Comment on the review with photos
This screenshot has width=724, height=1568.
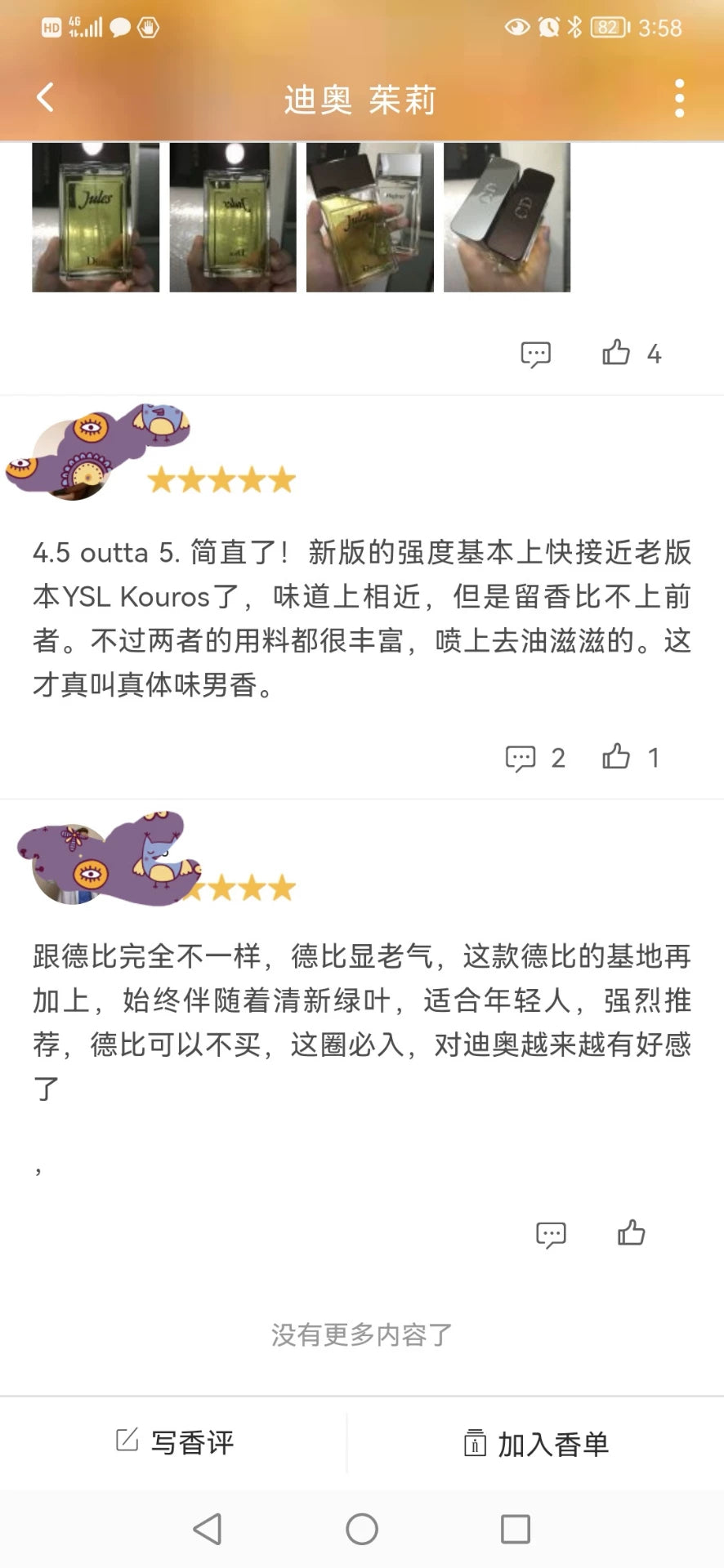536,354
